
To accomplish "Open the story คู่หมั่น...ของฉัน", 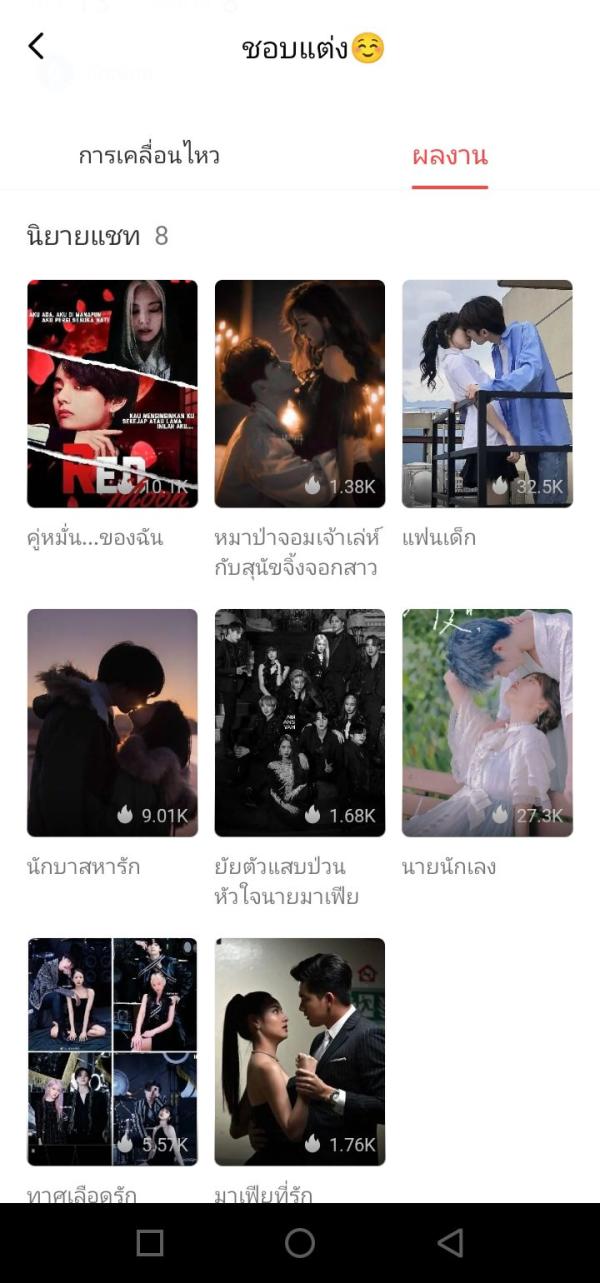I will click(112, 394).
